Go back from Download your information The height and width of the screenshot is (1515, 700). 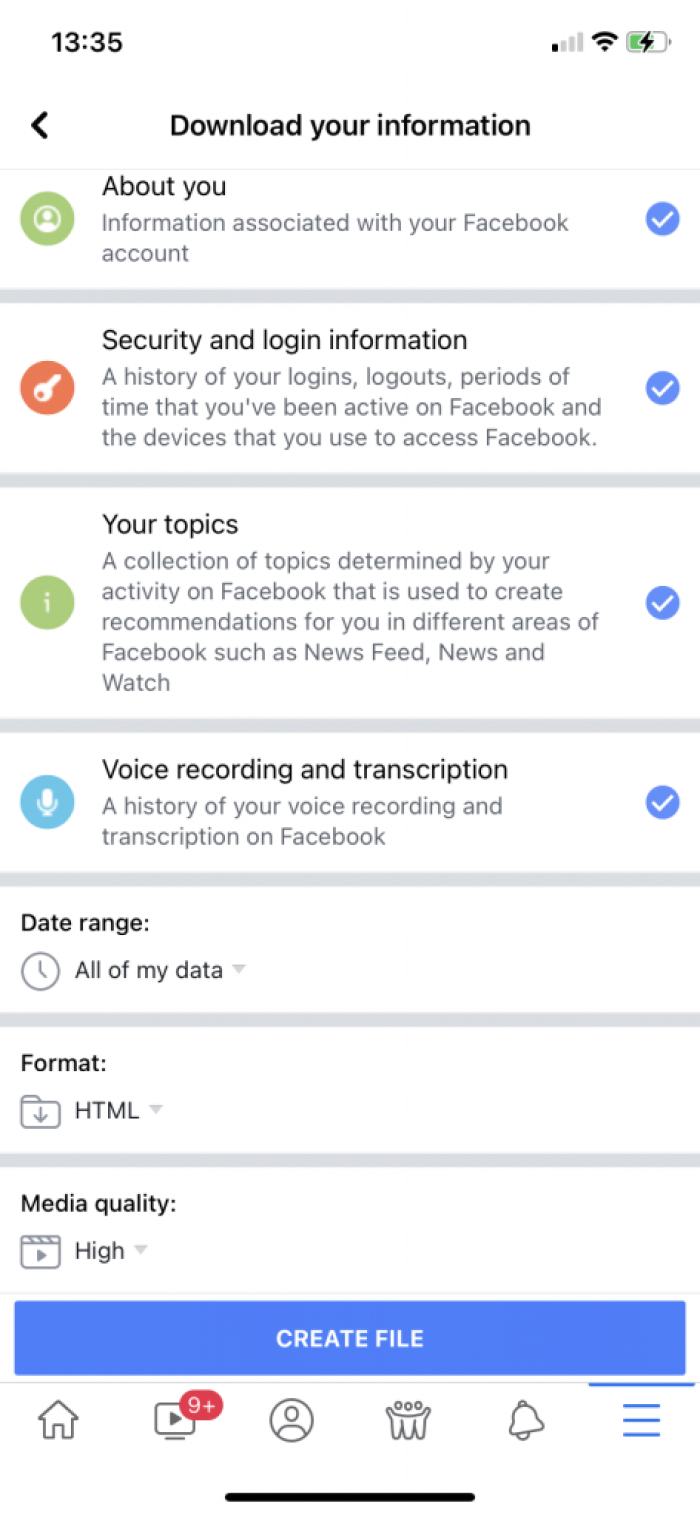pyautogui.click(x=40, y=125)
